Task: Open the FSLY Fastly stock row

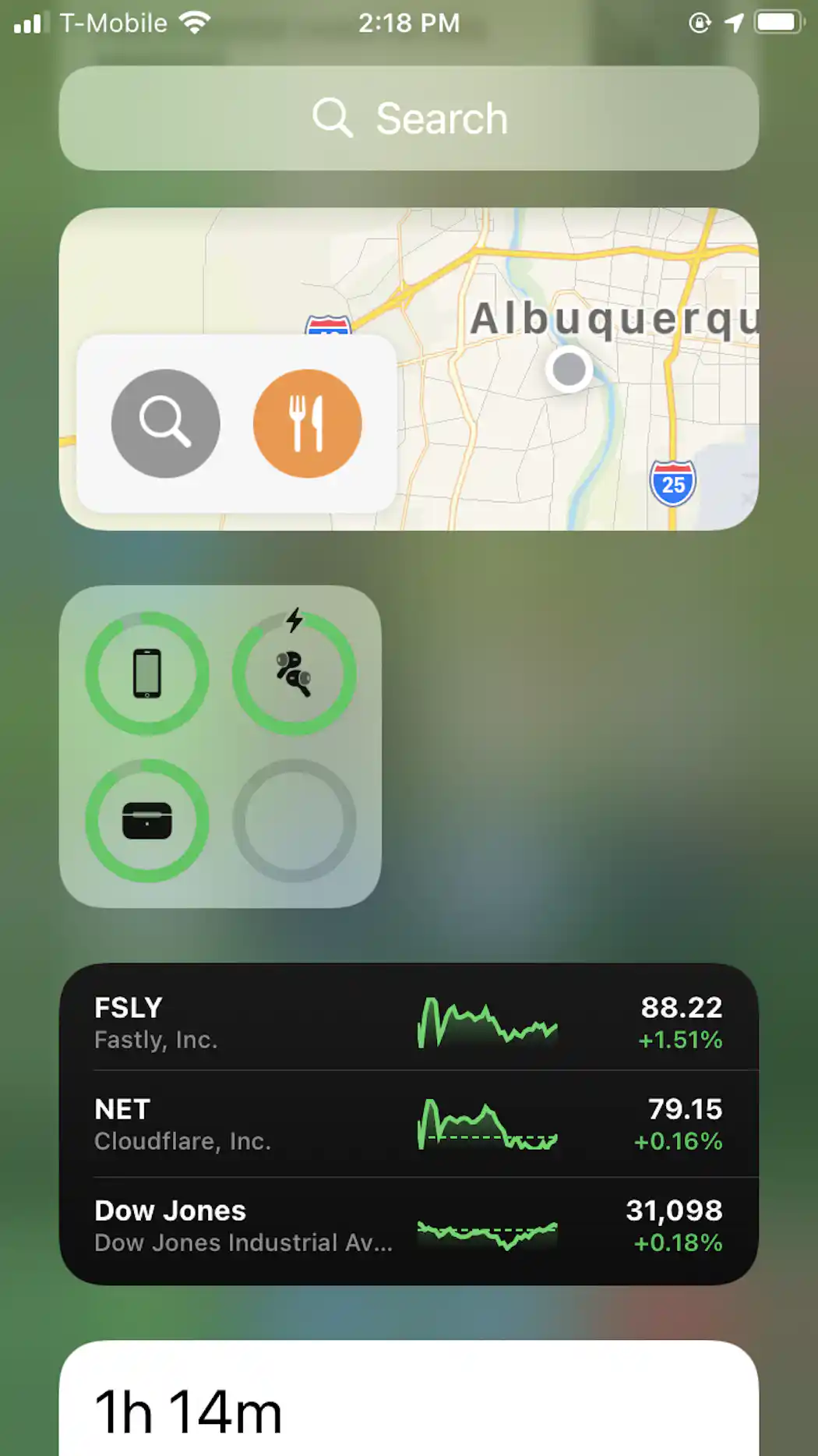Action: (408, 1021)
